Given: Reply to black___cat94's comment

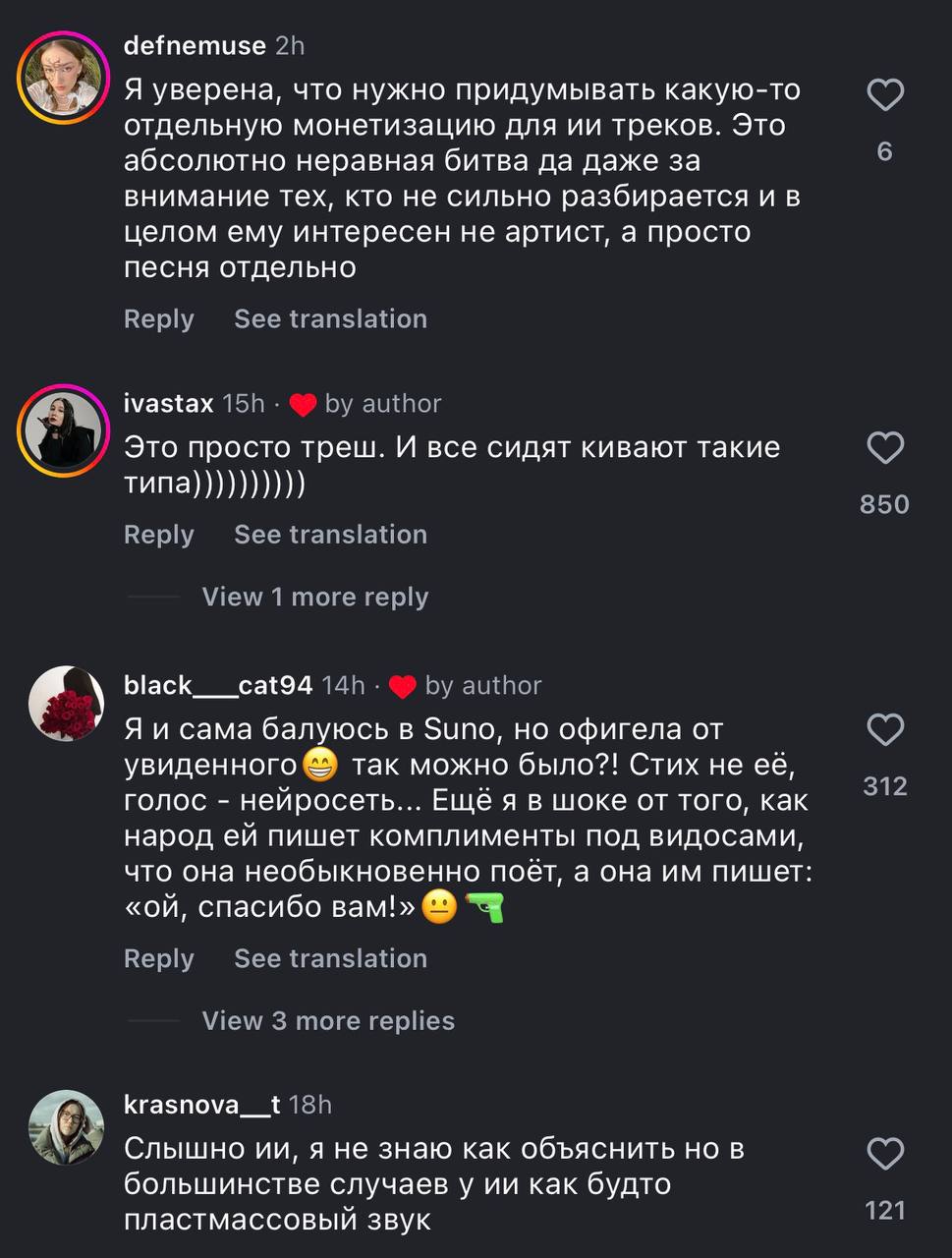Looking at the screenshot, I should (158, 958).
